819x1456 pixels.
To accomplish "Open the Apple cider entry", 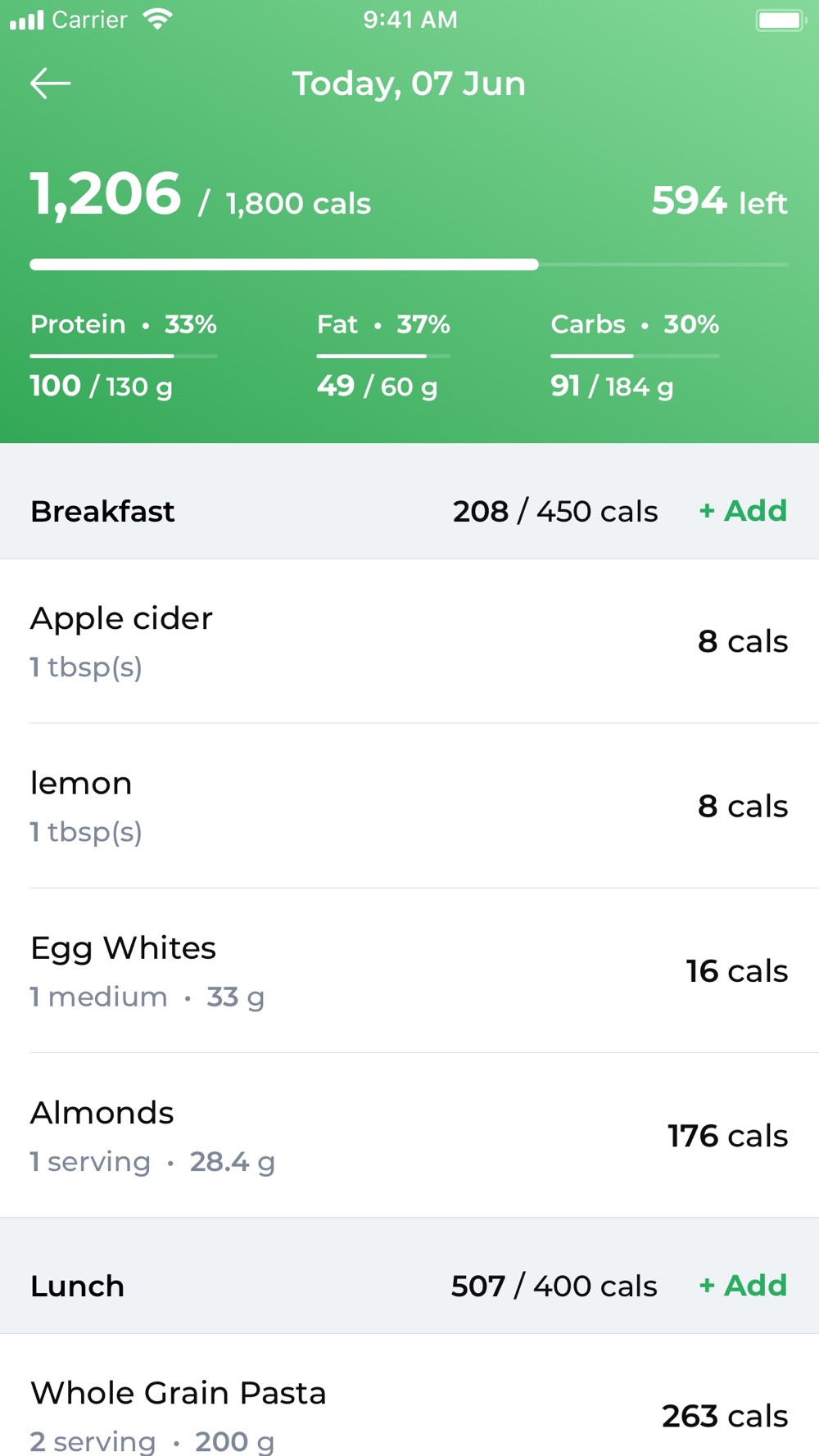I will pos(409,641).
